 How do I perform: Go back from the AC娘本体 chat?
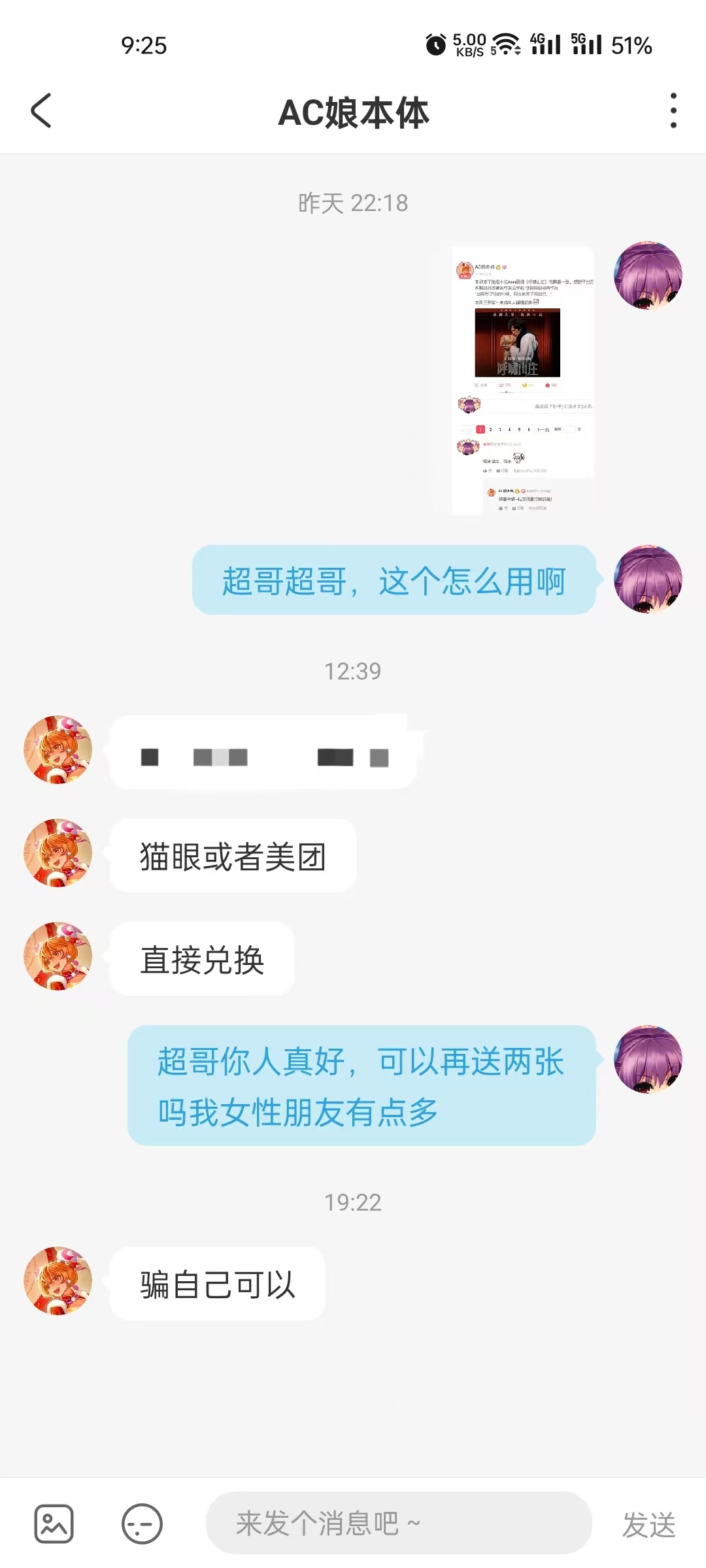(x=41, y=110)
